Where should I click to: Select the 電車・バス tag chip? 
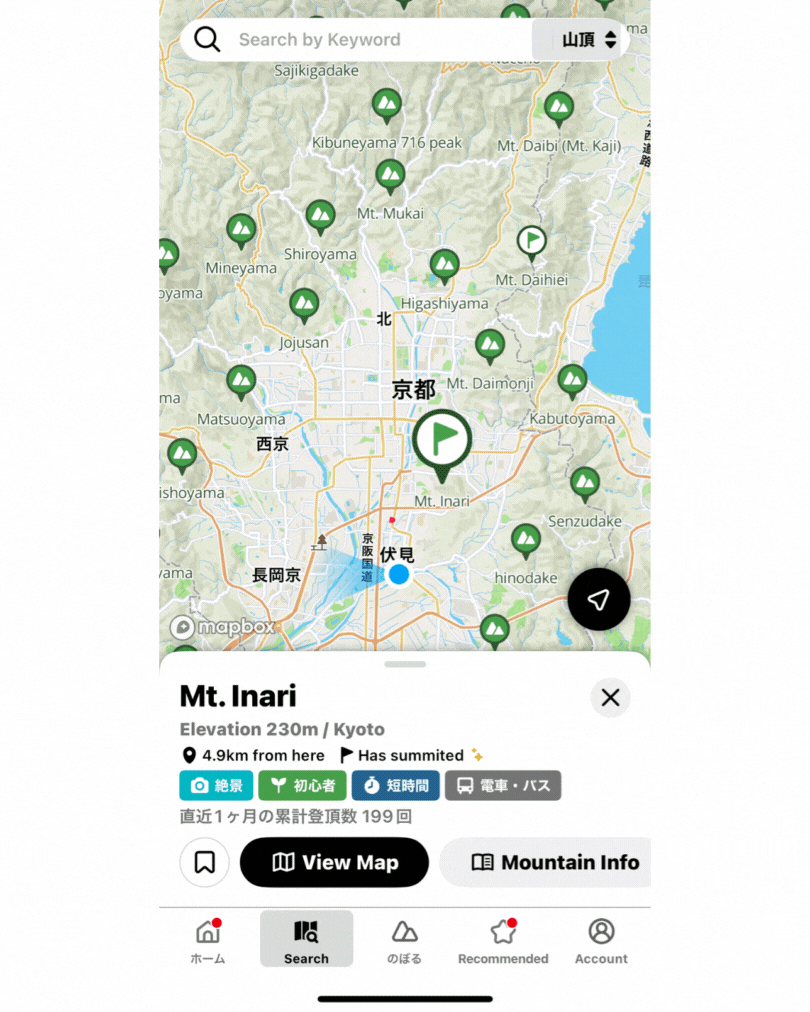point(503,785)
